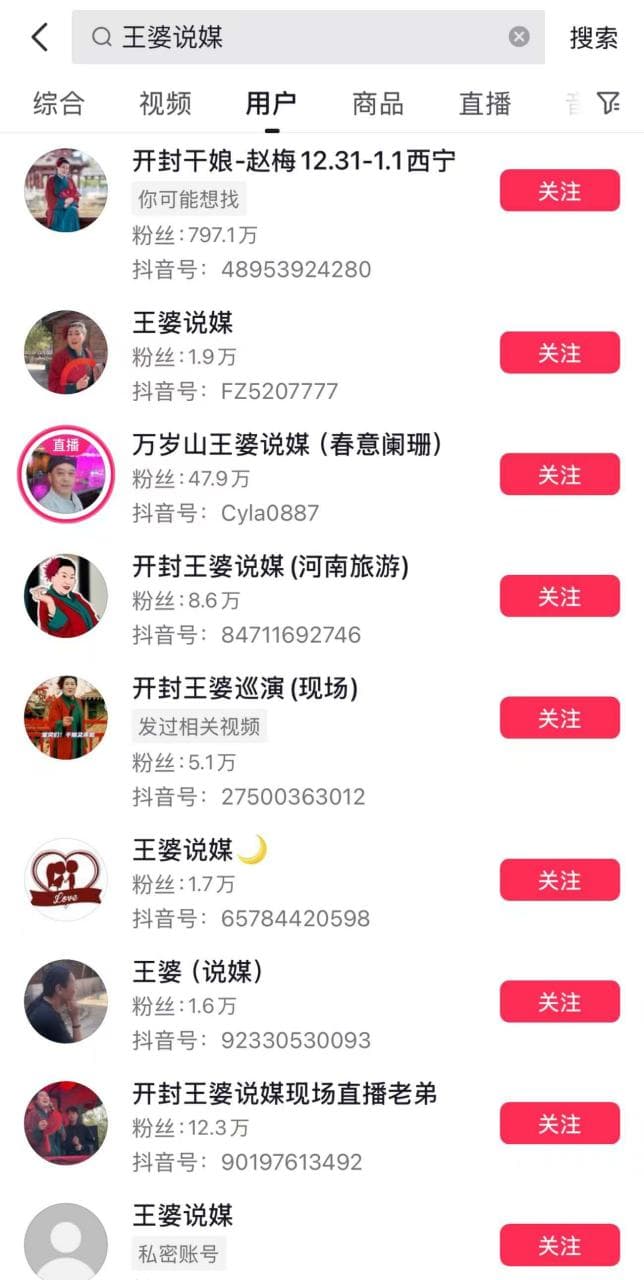644x1280 pixels.
Task: Go back using the top-left arrow
Action: (x=40, y=38)
